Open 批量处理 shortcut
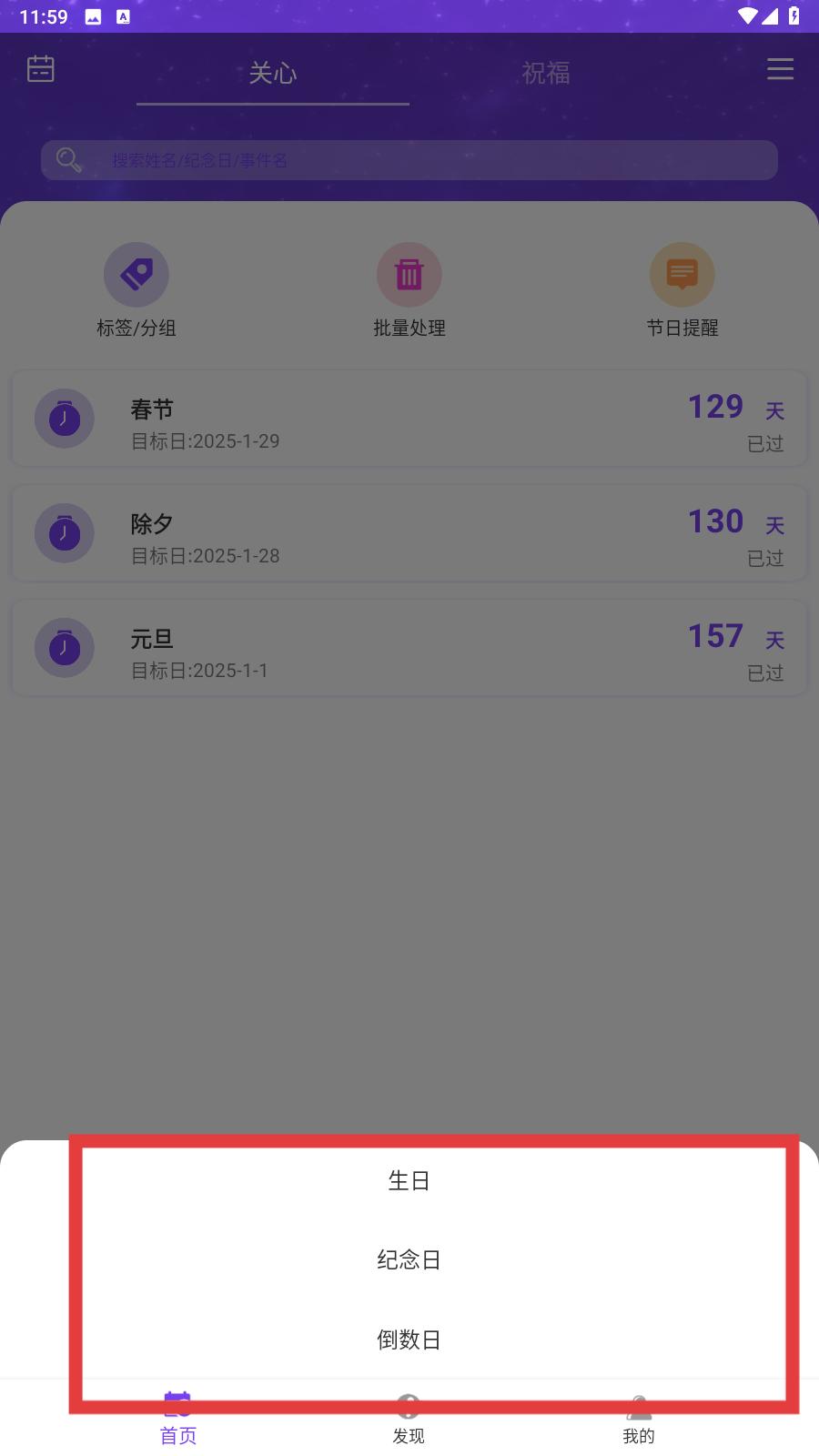 pos(409,291)
